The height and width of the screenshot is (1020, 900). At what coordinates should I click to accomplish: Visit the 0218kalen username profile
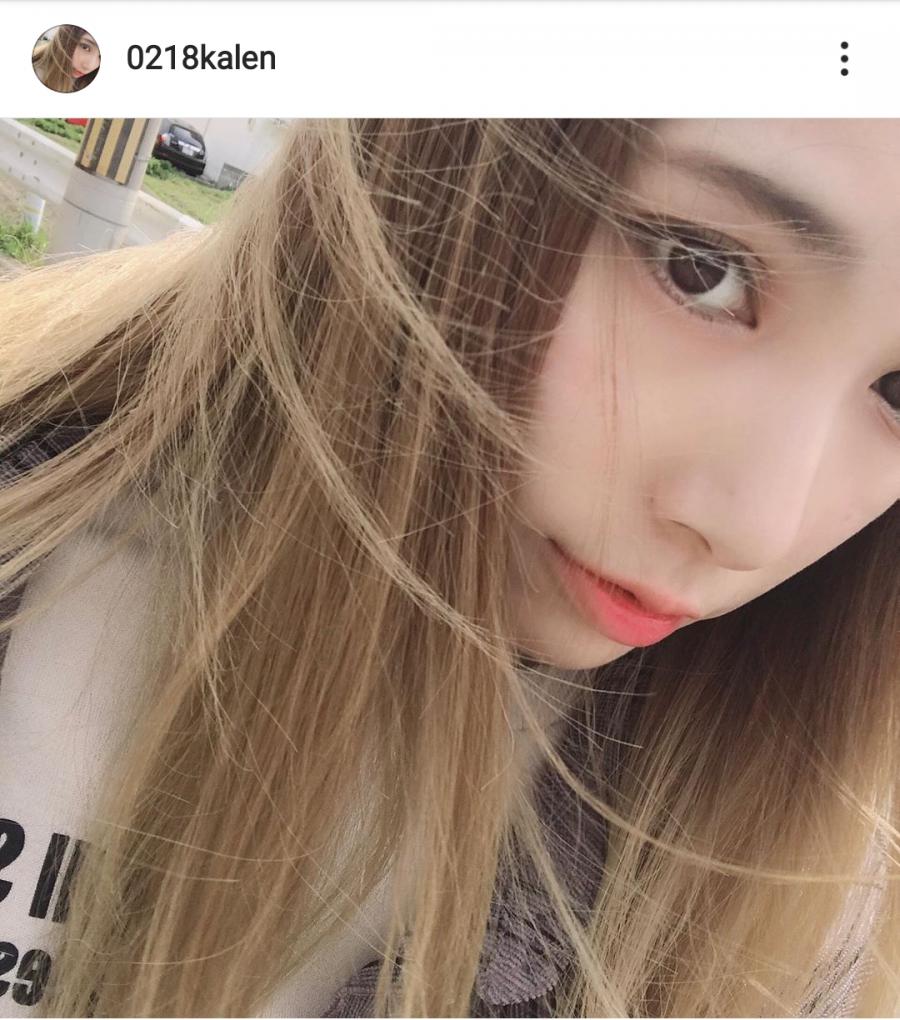[x=201, y=59]
